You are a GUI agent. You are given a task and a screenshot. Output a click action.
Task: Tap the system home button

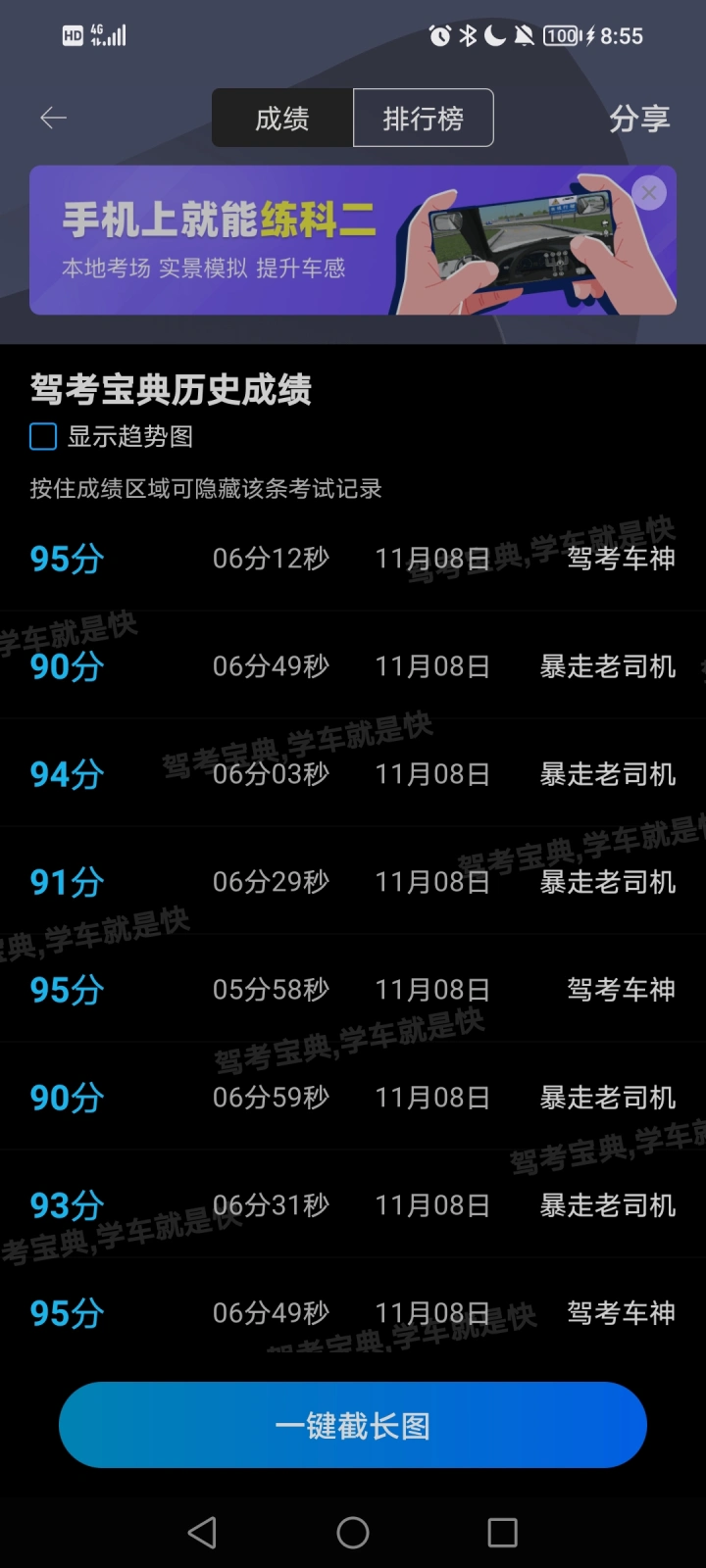(x=353, y=1533)
